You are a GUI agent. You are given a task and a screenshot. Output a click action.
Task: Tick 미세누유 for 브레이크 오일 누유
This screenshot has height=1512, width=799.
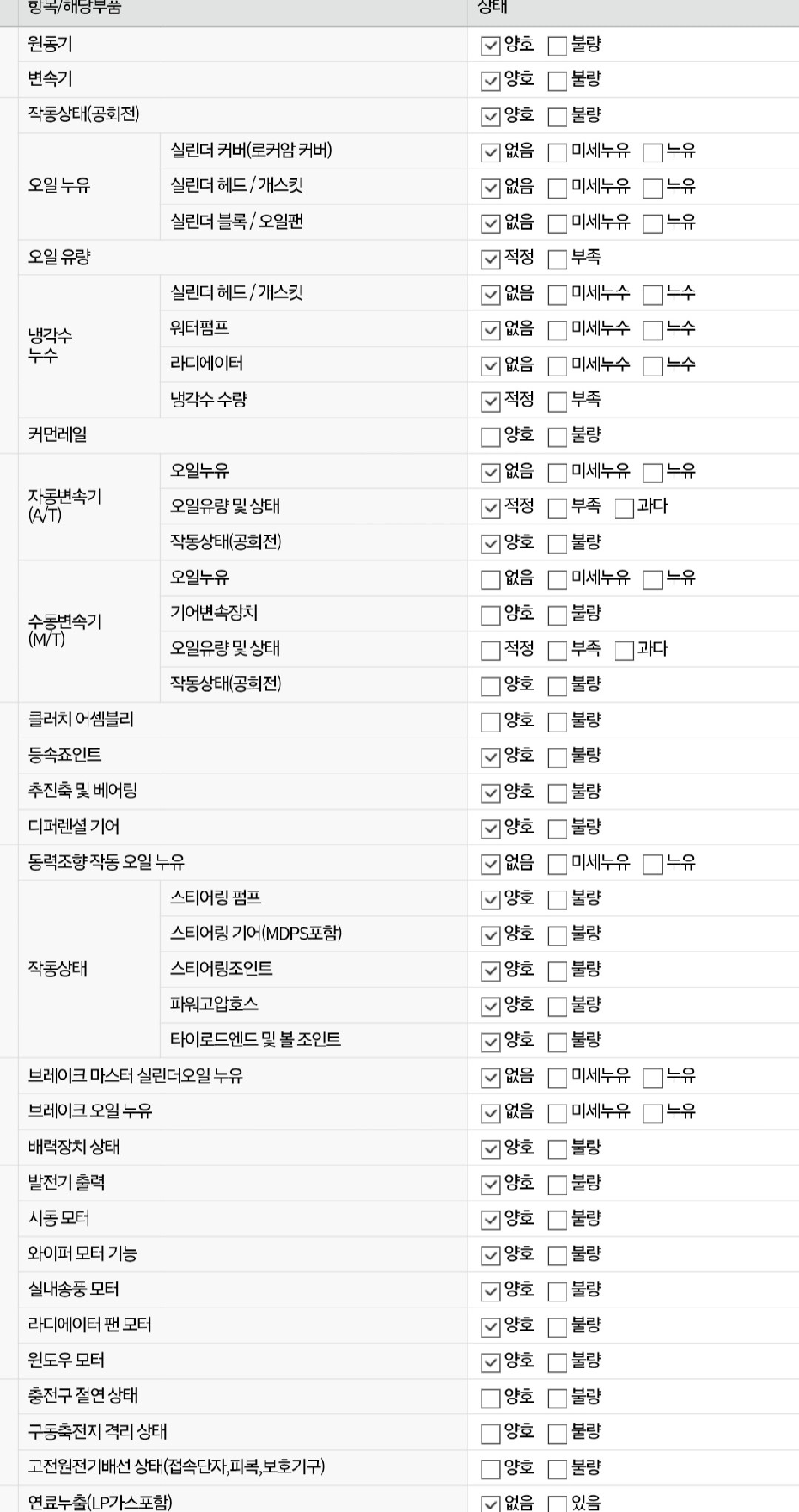click(558, 1113)
